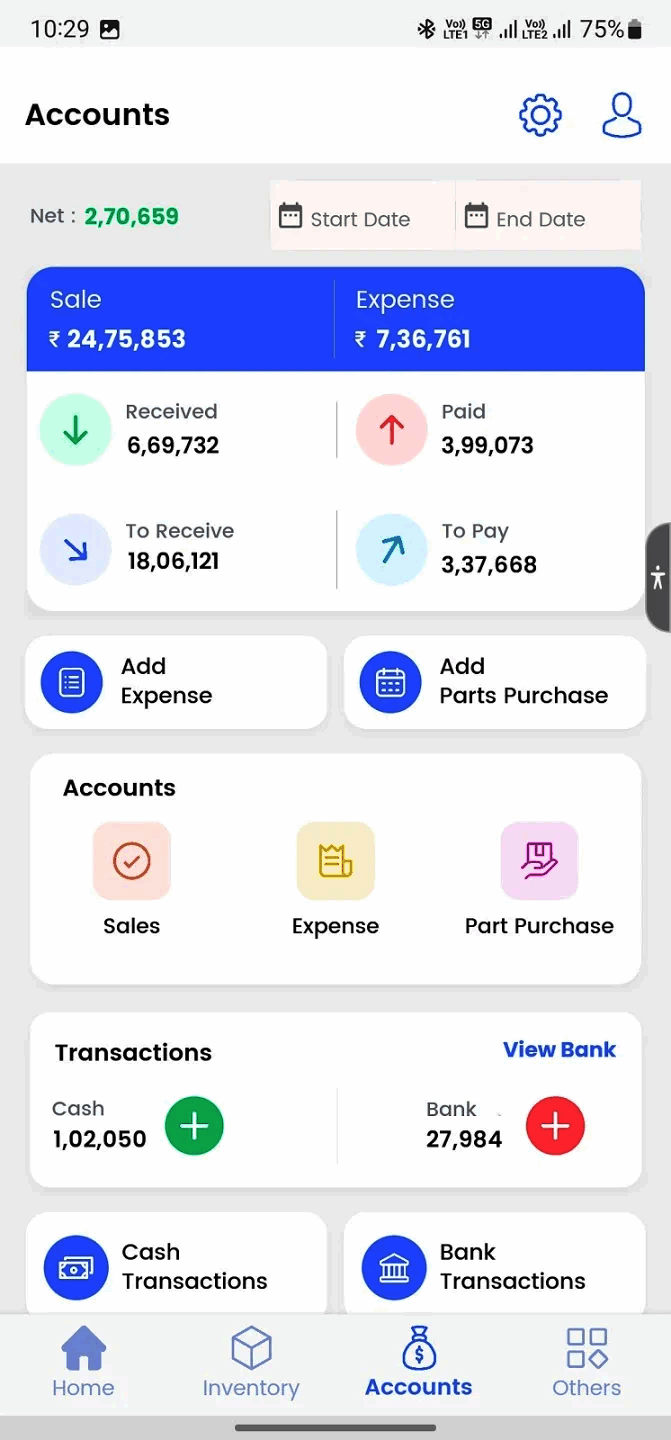The width and height of the screenshot is (671, 1440).
Task: Open Cash Transactions
Action: (x=176, y=1266)
